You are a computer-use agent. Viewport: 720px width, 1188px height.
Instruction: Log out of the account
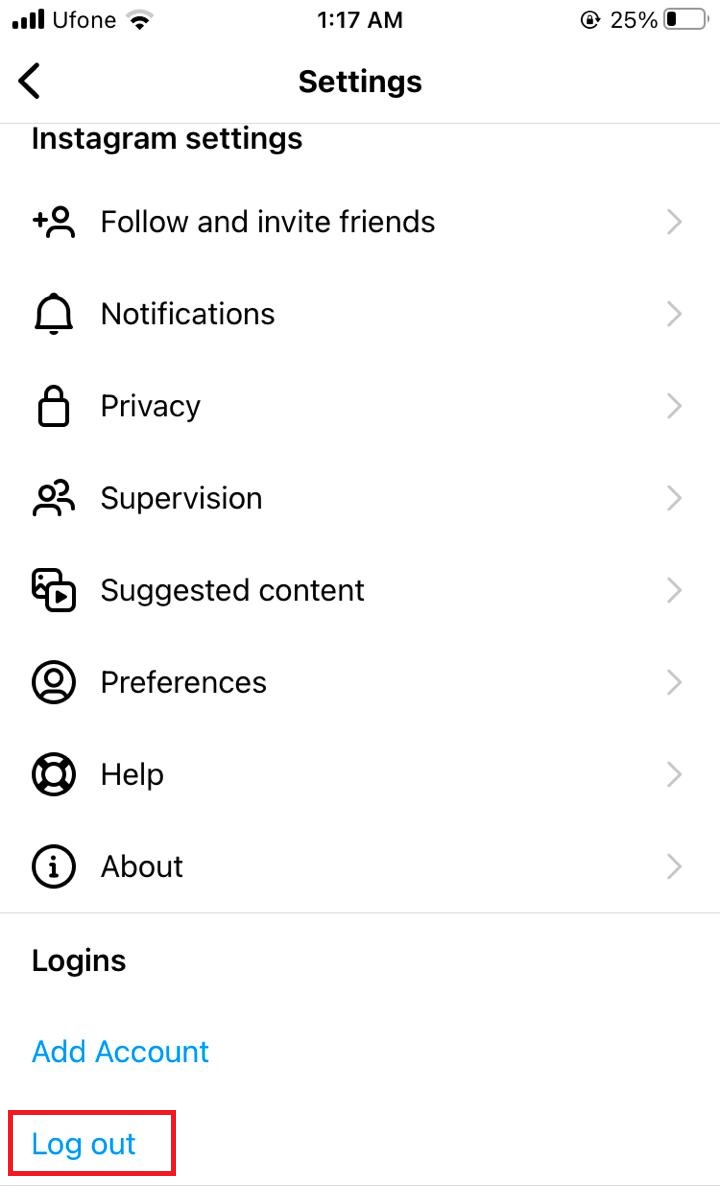(84, 1143)
